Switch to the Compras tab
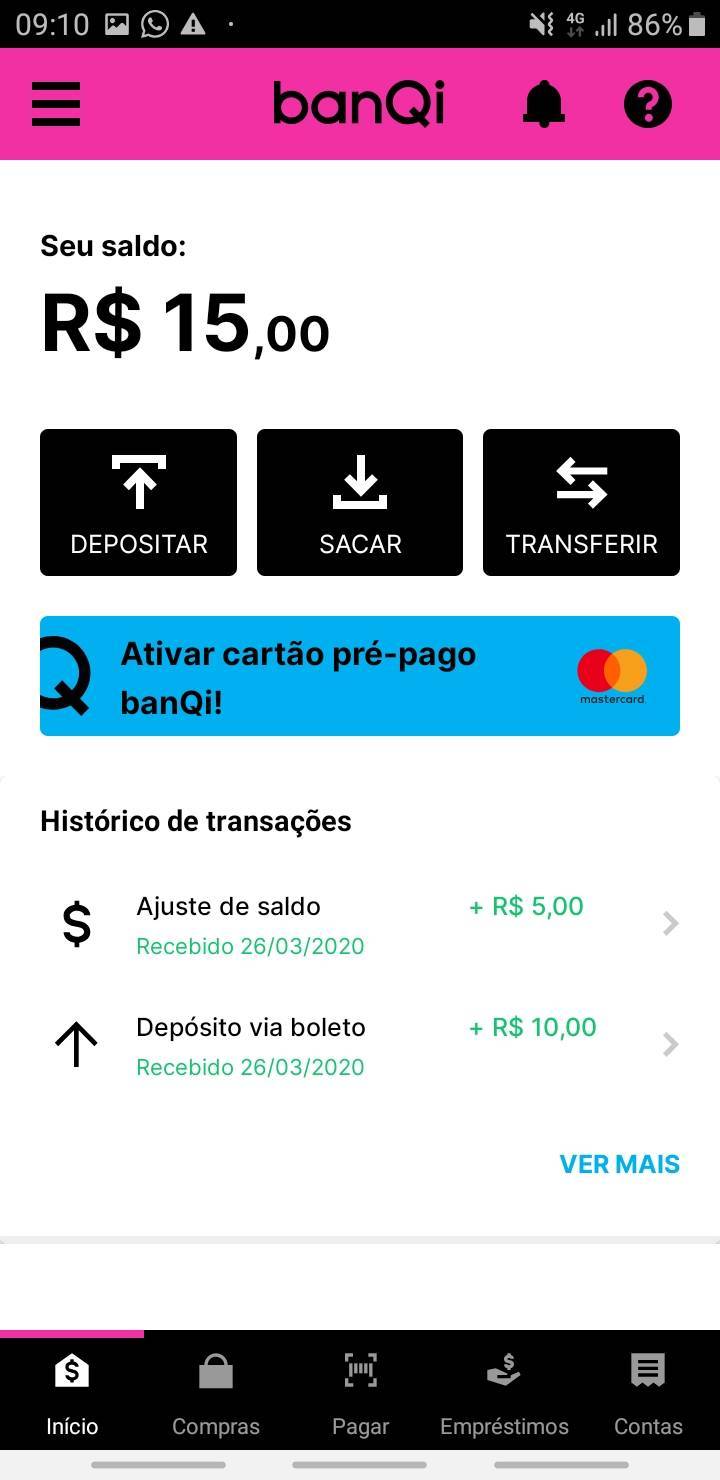The width and height of the screenshot is (720, 1480). [x=216, y=1390]
